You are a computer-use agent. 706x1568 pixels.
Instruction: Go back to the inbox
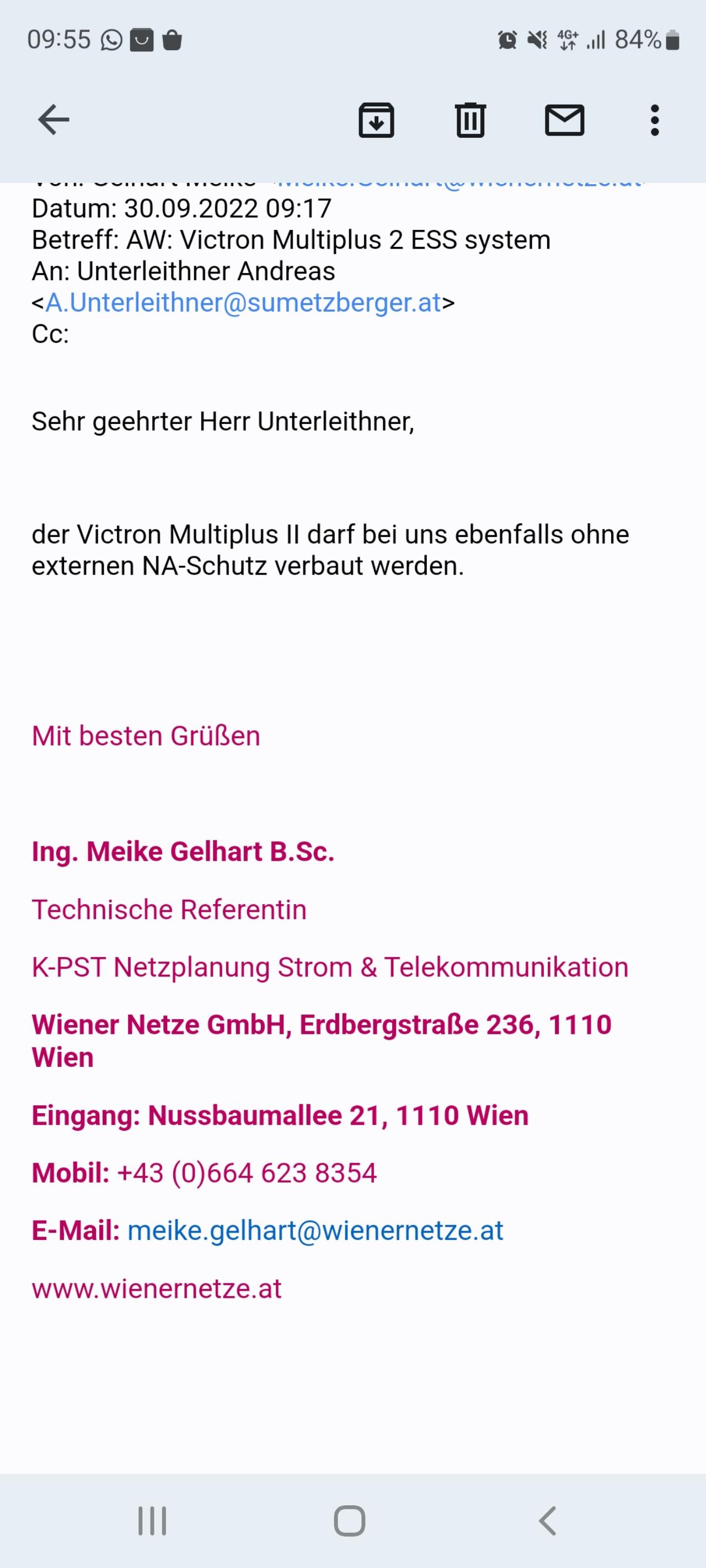coord(54,119)
